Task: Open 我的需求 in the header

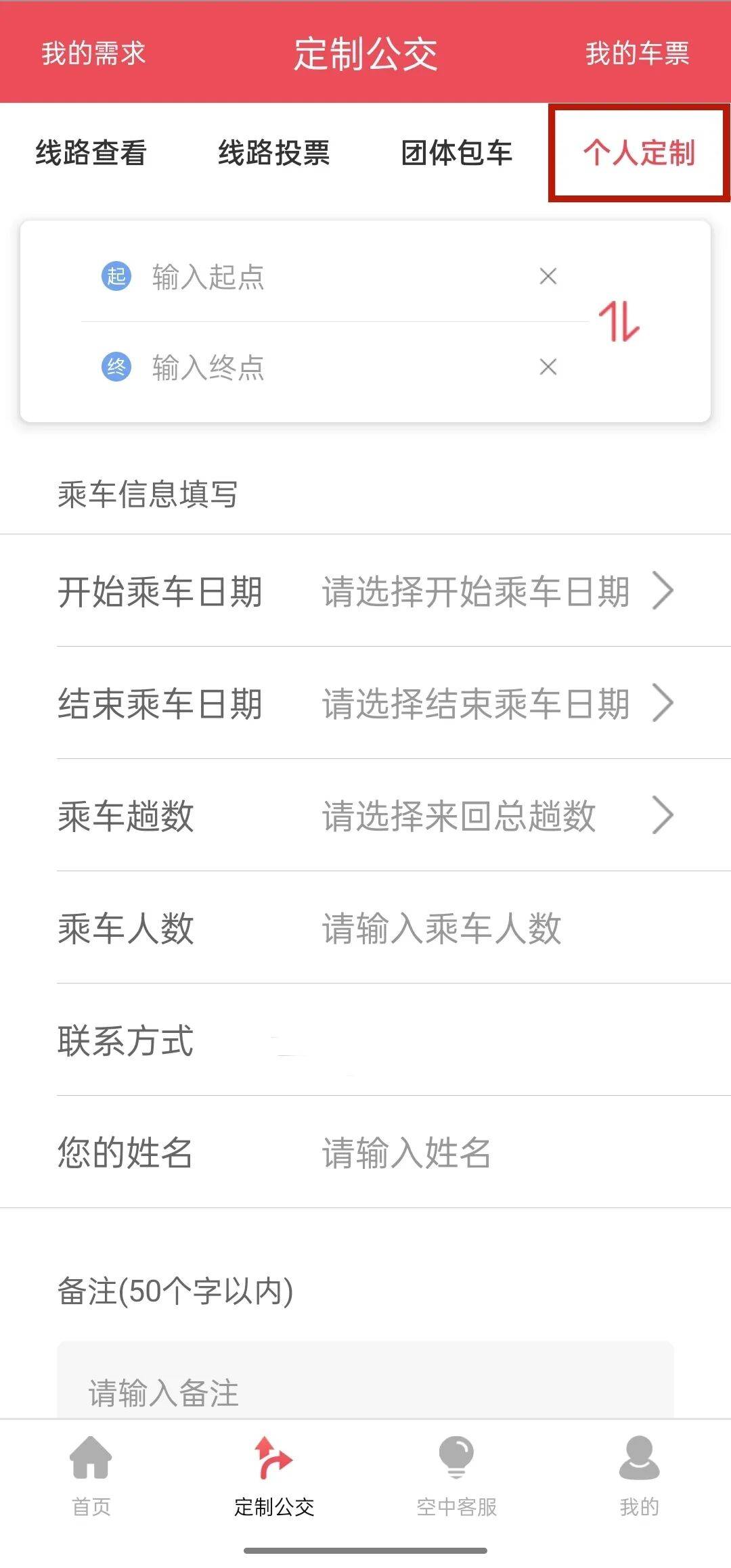Action: tap(93, 53)
